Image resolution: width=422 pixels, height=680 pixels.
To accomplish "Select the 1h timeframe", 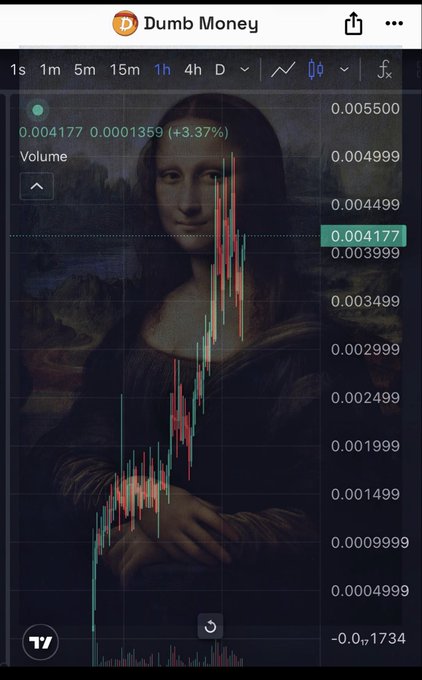I will tap(163, 69).
